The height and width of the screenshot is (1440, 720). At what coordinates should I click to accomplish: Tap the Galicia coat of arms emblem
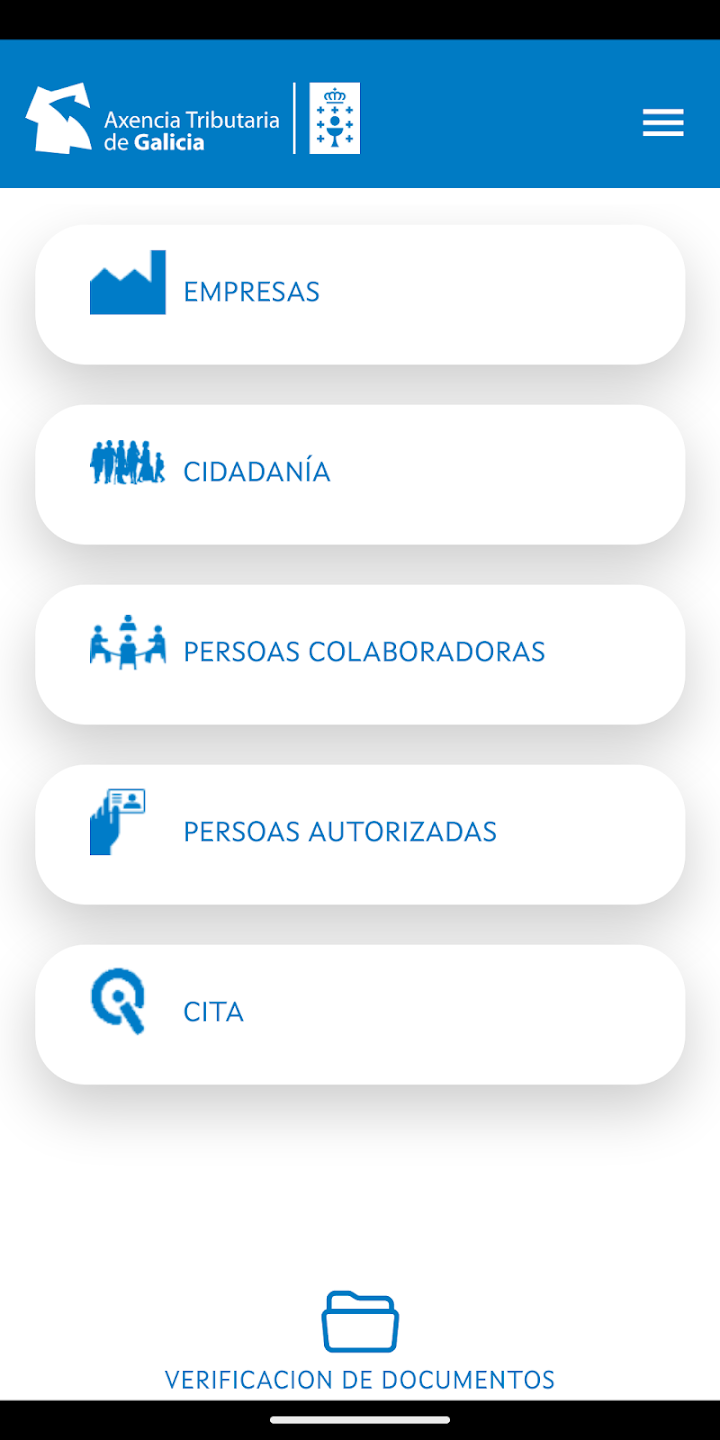(x=334, y=117)
